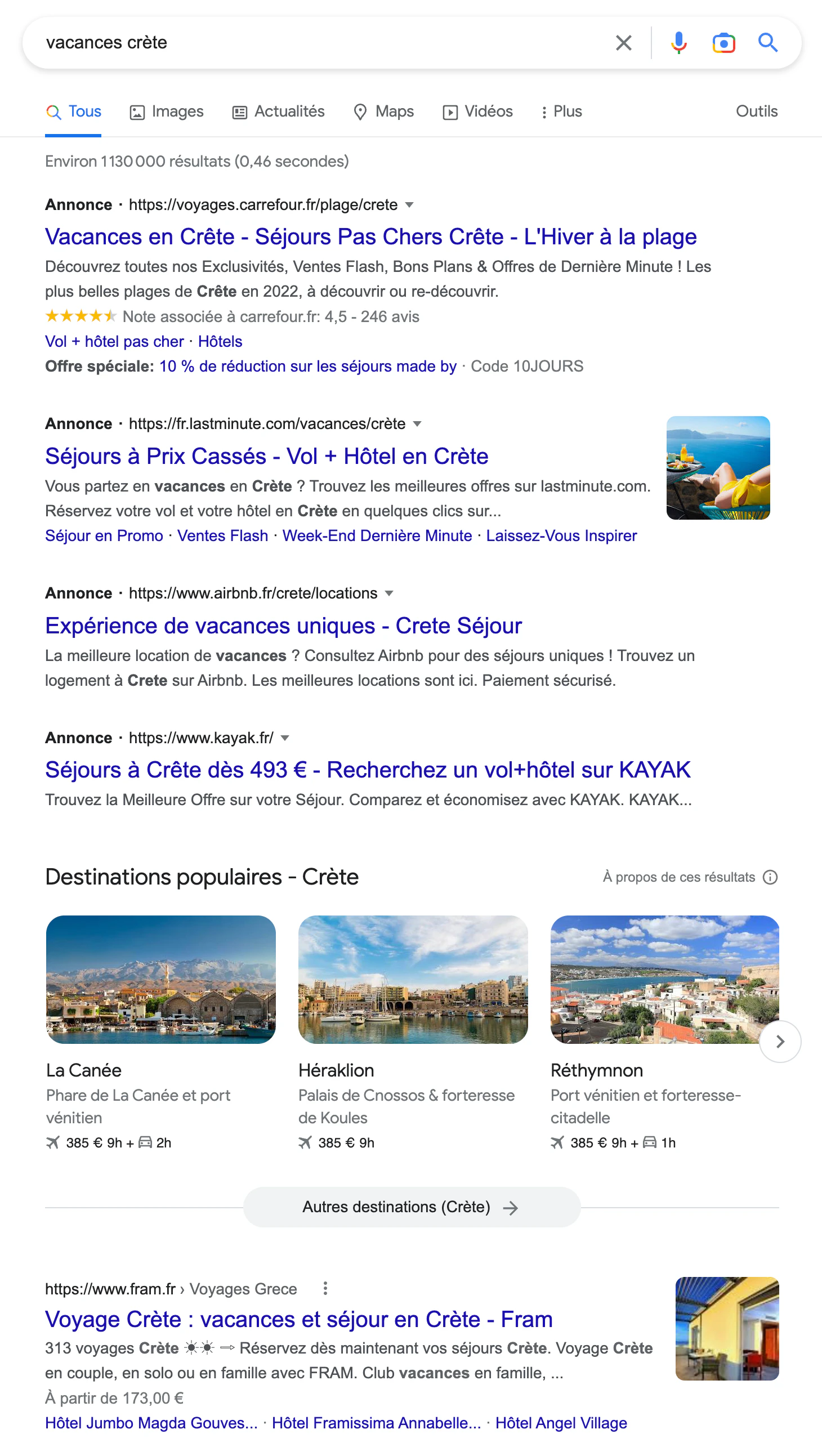The height and width of the screenshot is (1456, 822).
Task: Open Airbnb Expérience de vacances uniques ad
Action: (x=283, y=626)
